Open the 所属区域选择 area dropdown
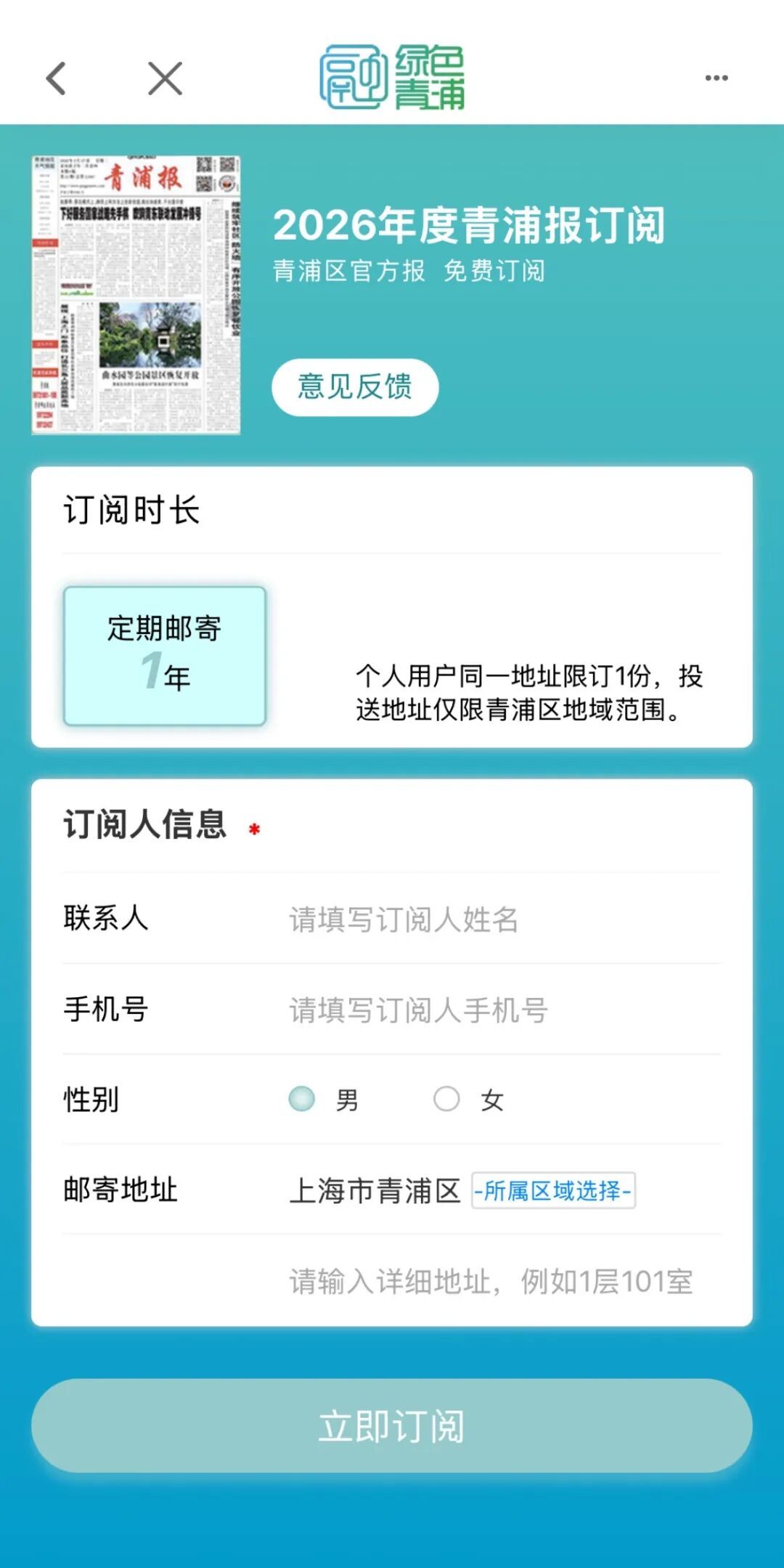784x1568 pixels. coord(553,1191)
